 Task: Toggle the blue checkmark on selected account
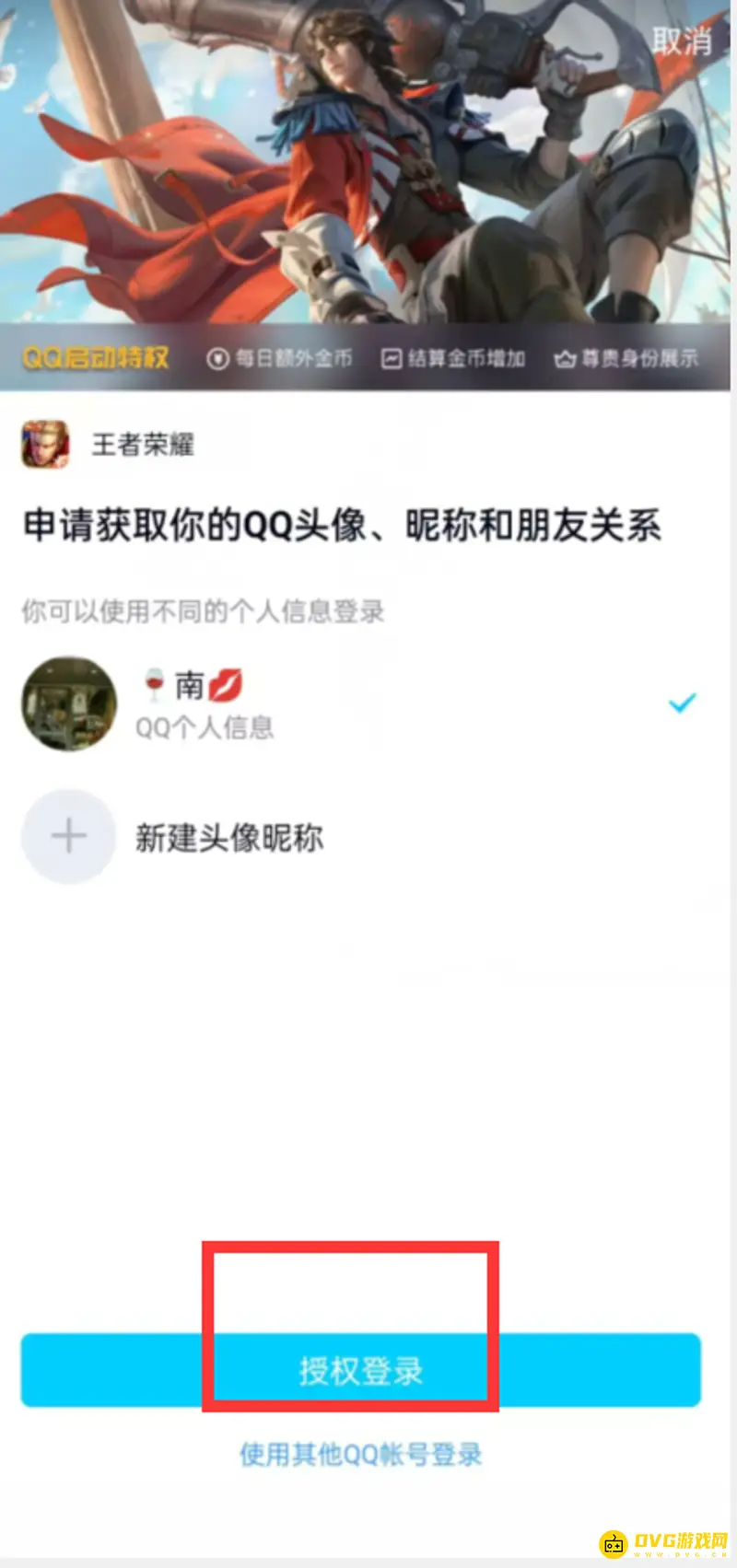pos(682,703)
